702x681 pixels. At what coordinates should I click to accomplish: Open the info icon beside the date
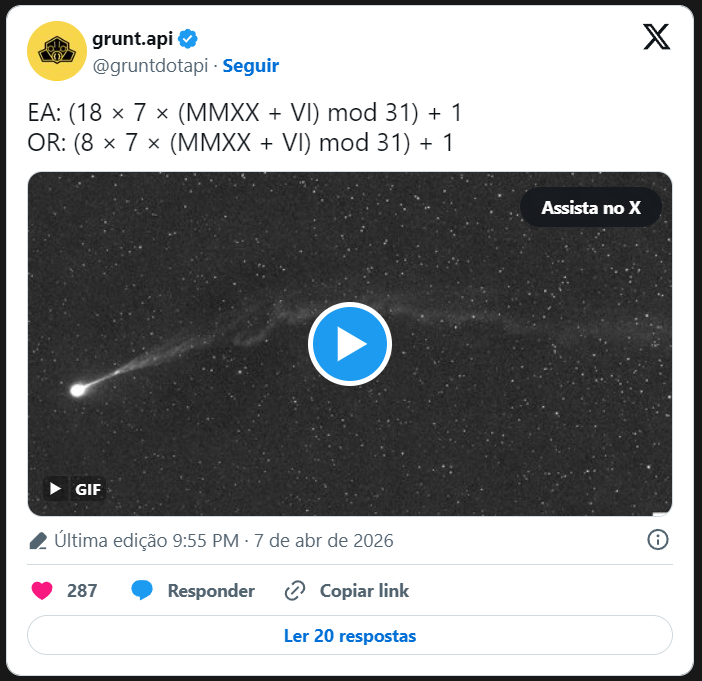pyautogui.click(x=658, y=540)
